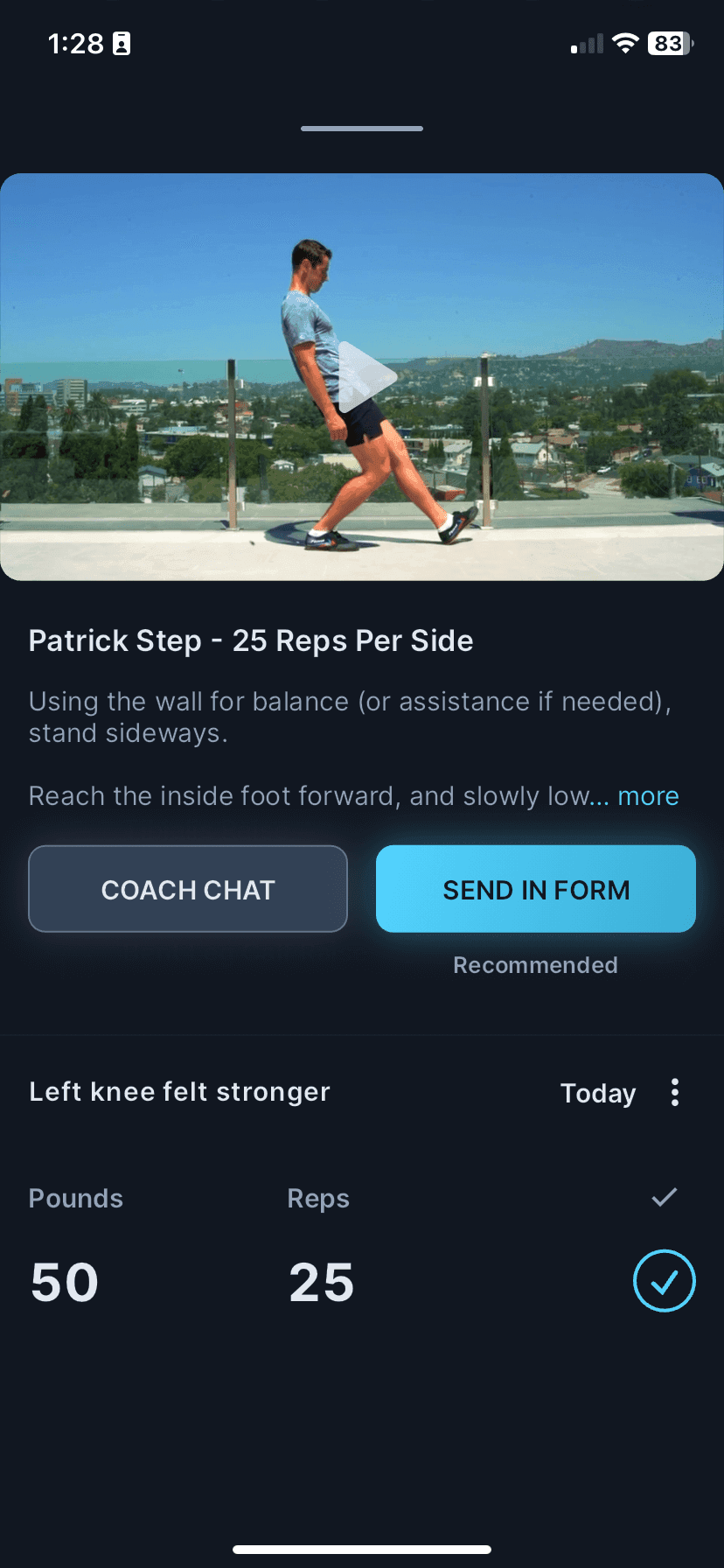Toggle completion for the 25-rep entry
Image resolution: width=724 pixels, height=1568 pixels.
[664, 1280]
